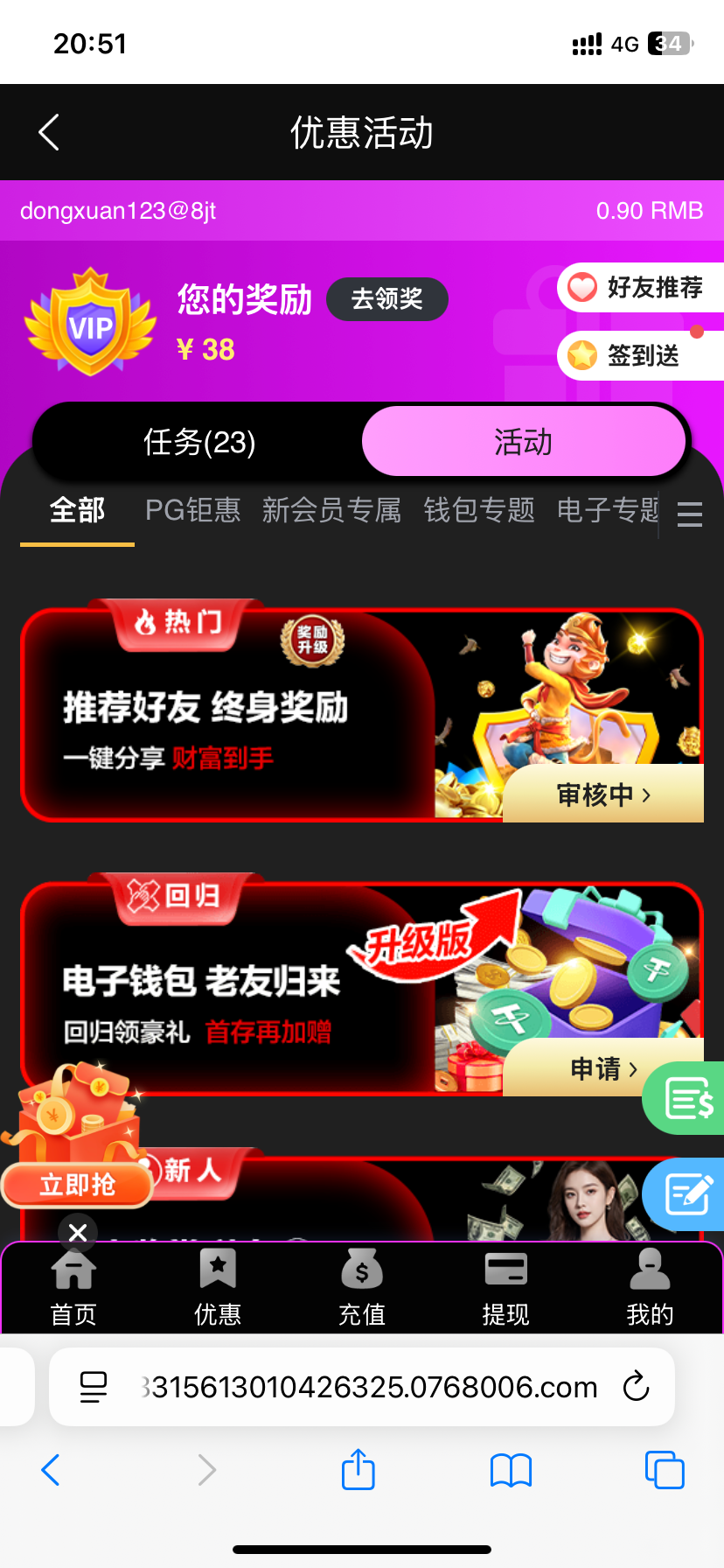
Task: Open the blue edit floating button
Action: tap(688, 1194)
